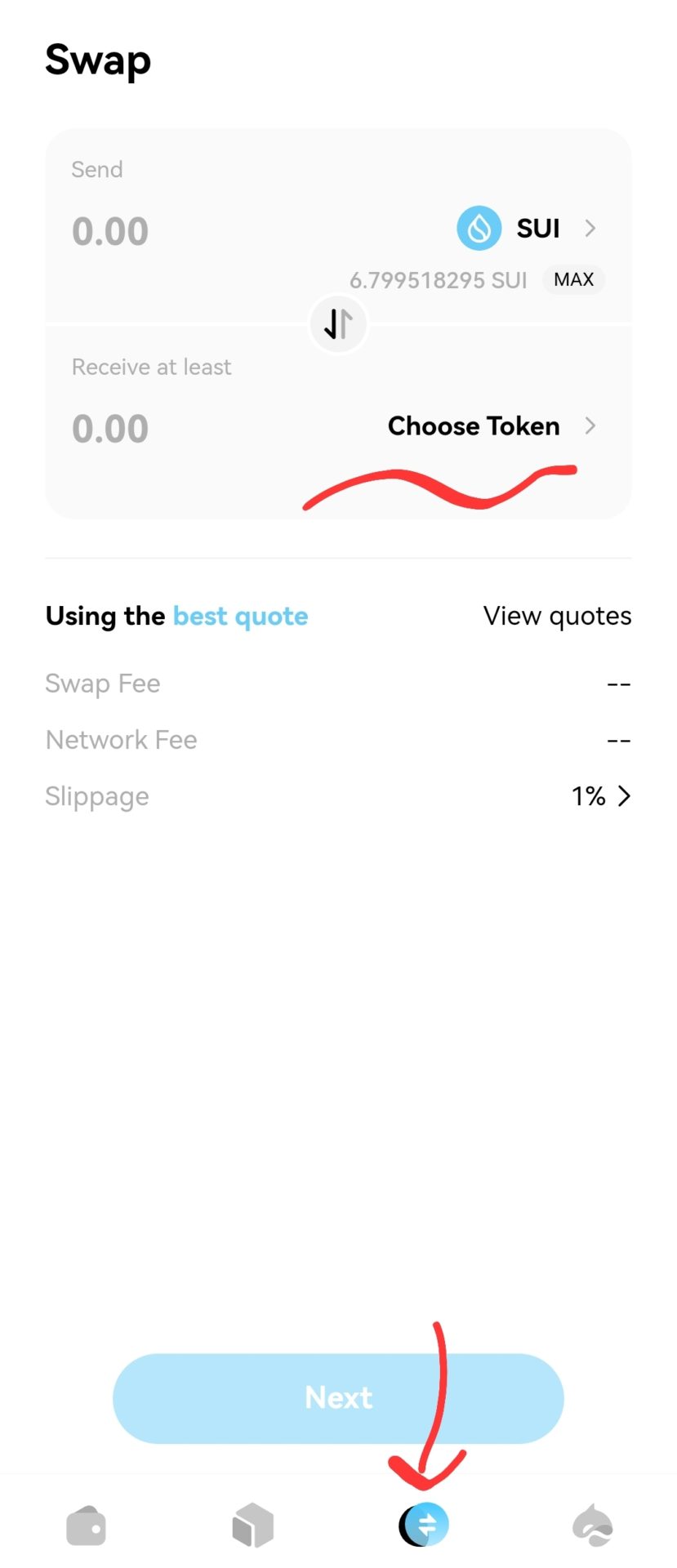
Task: Switch to the dolphin discover tab
Action: (593, 1526)
